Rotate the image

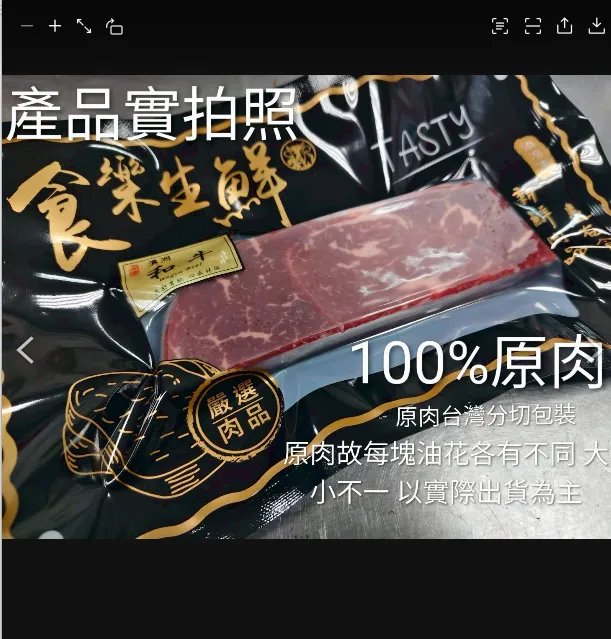point(114,27)
